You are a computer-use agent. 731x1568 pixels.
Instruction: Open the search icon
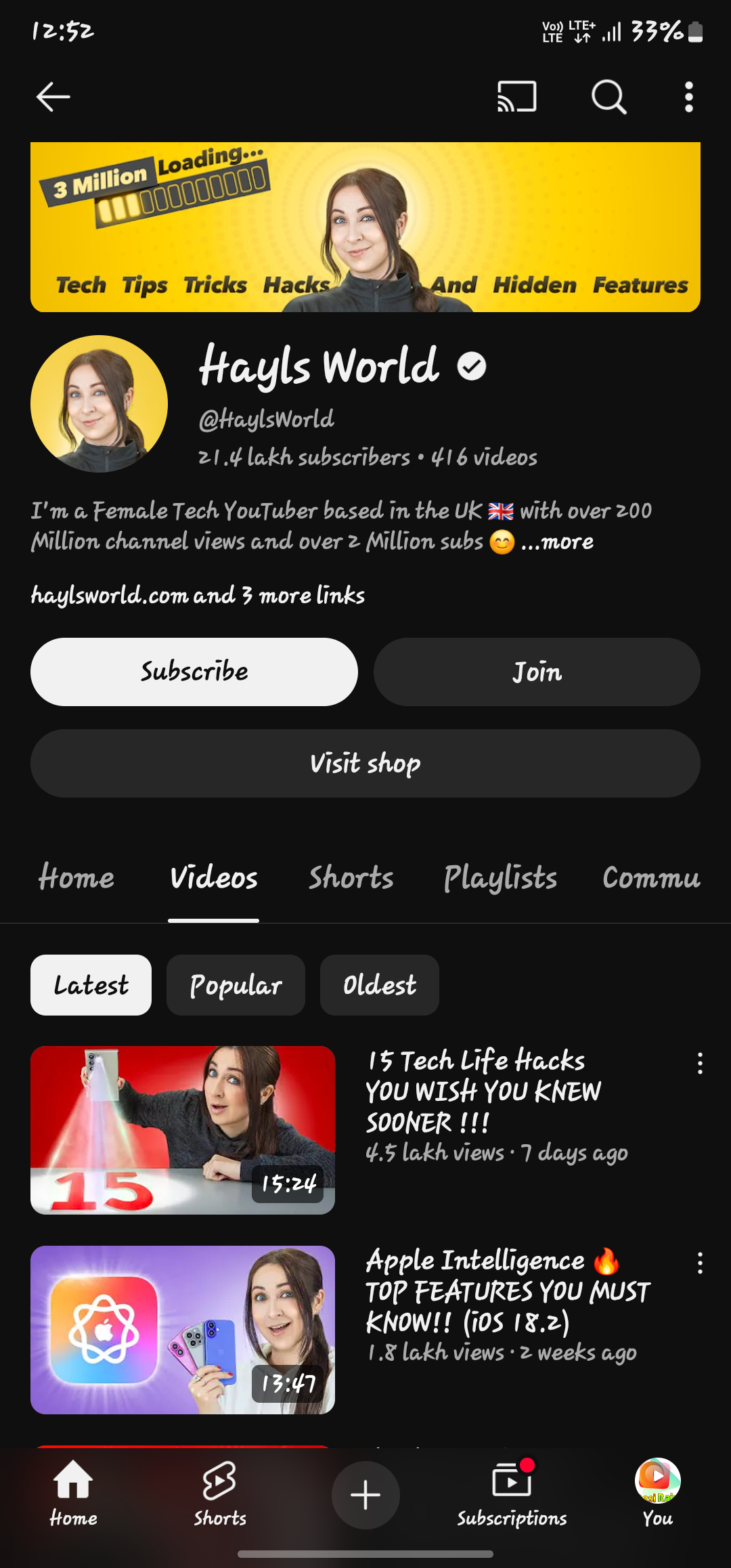click(608, 96)
